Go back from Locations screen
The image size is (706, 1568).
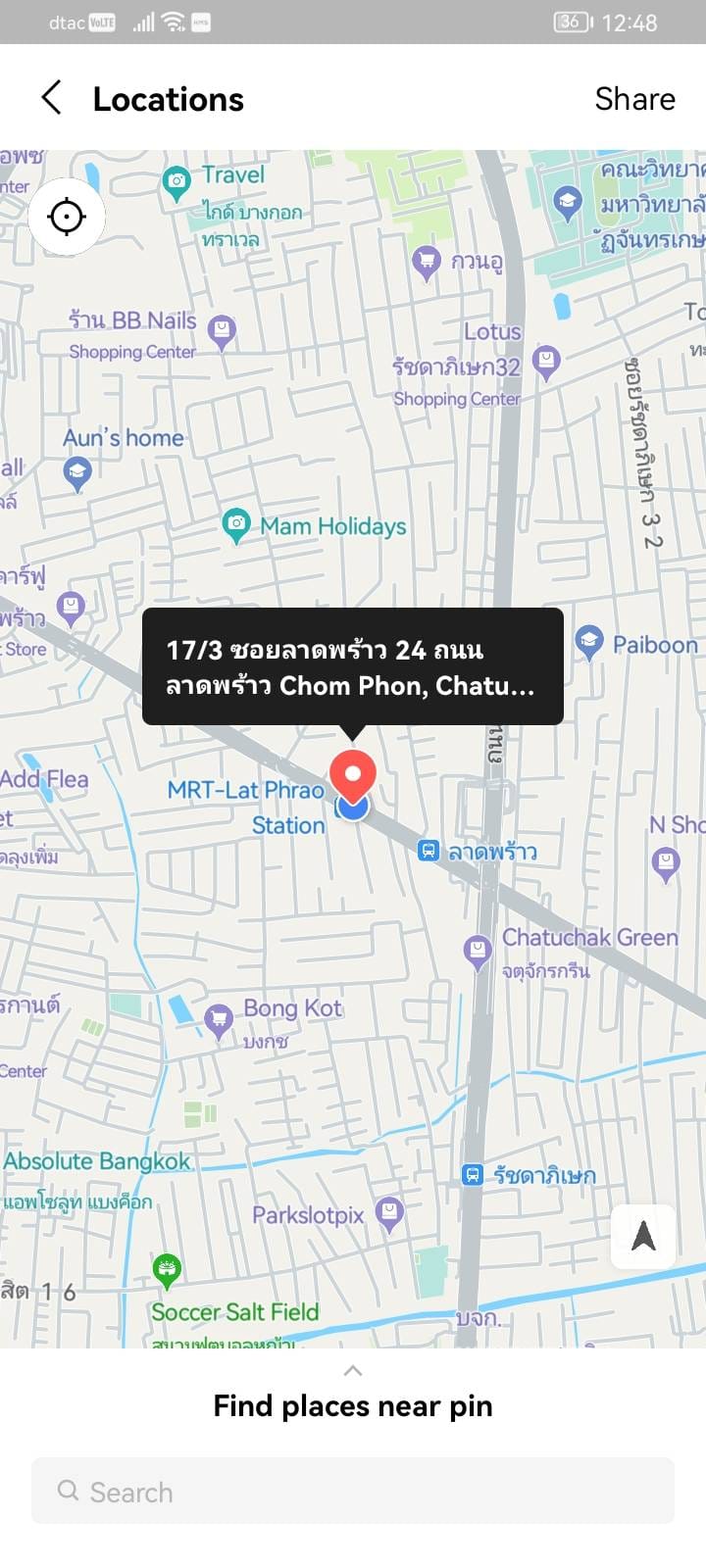[x=51, y=98]
